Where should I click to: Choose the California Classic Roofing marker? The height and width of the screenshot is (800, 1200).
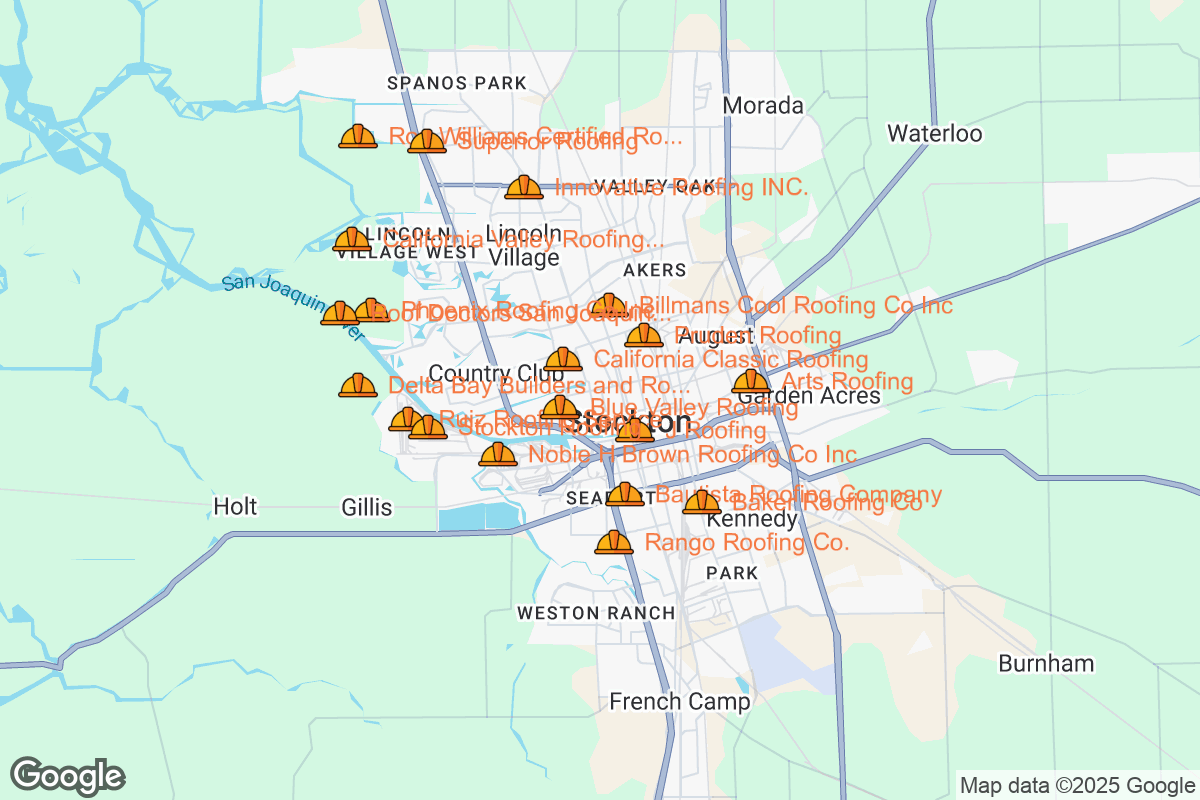click(x=563, y=359)
